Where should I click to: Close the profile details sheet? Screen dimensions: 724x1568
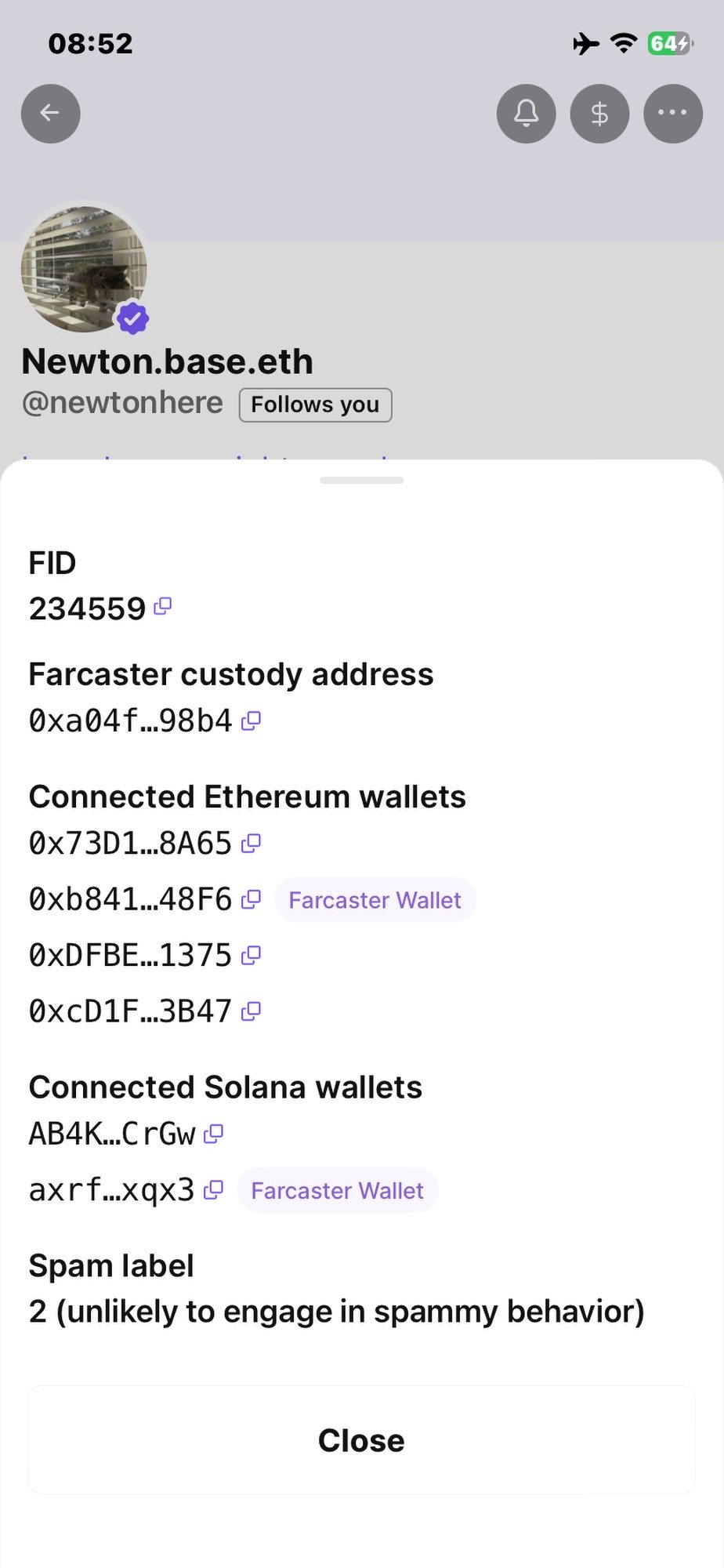click(361, 1439)
